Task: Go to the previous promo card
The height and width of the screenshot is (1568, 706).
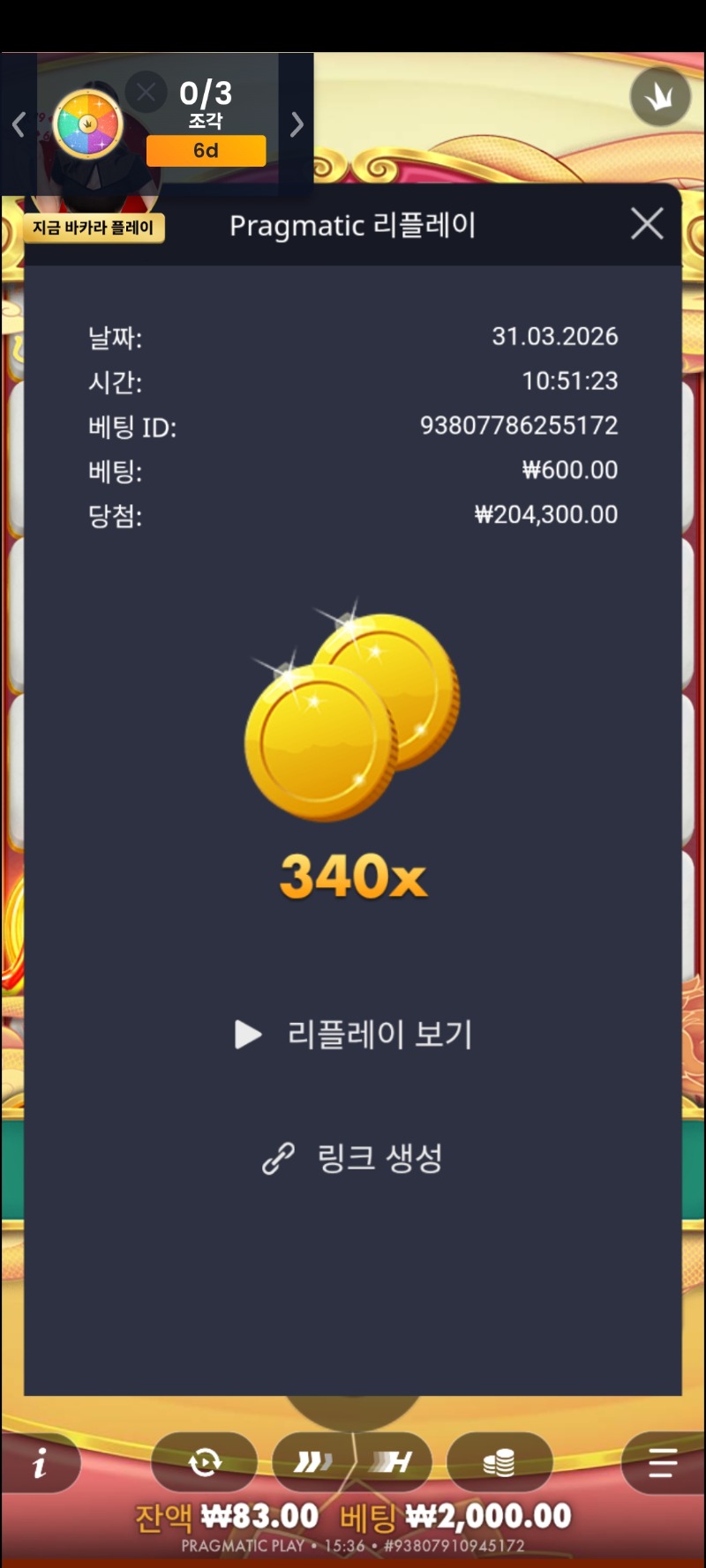Action: (x=19, y=124)
